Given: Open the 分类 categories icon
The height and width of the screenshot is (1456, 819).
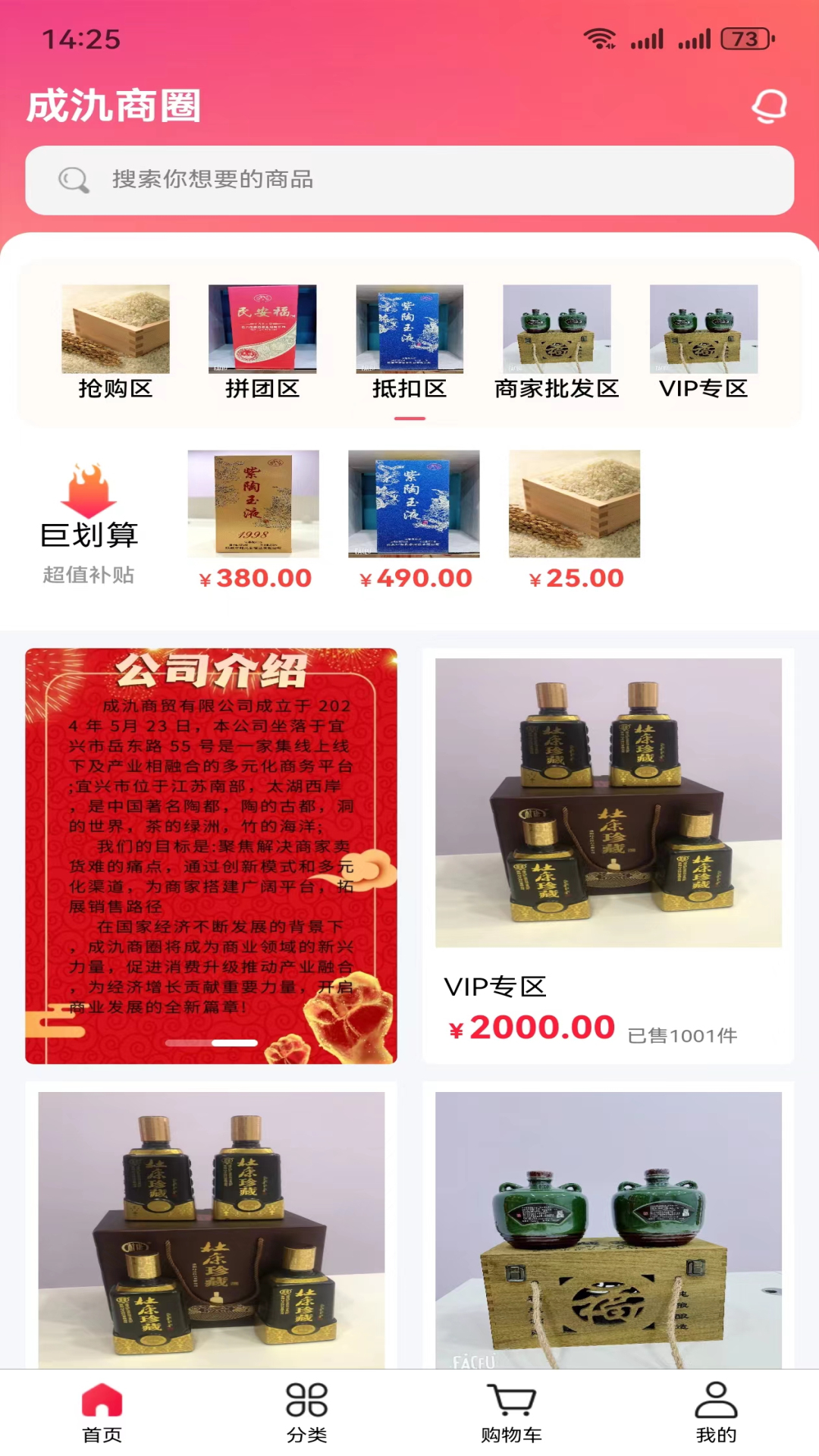Looking at the screenshot, I should tap(307, 1407).
